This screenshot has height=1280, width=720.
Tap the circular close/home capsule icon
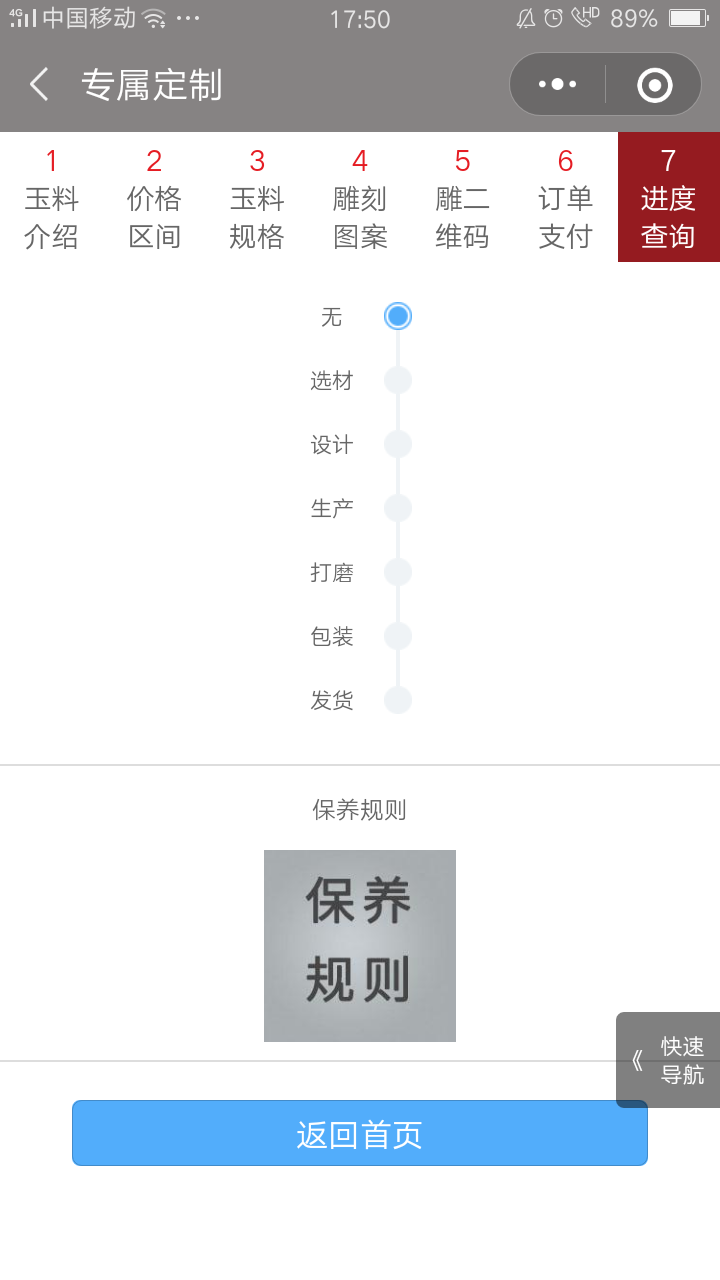tap(654, 84)
